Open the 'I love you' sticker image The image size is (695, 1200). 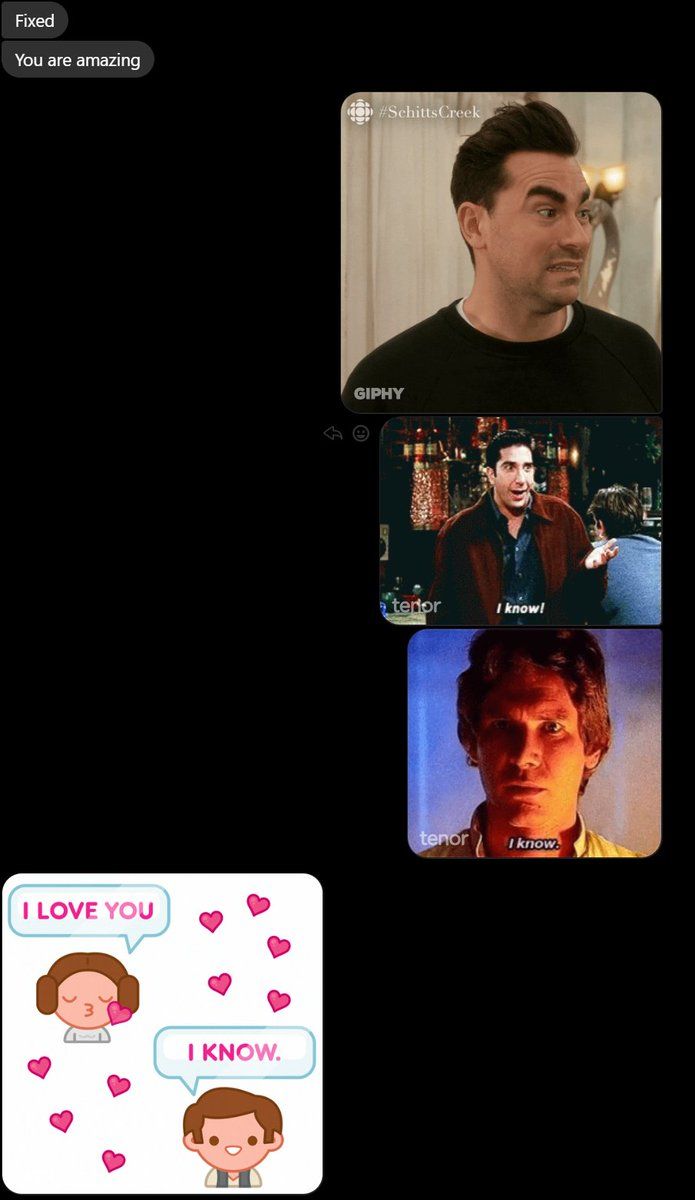click(x=162, y=1033)
